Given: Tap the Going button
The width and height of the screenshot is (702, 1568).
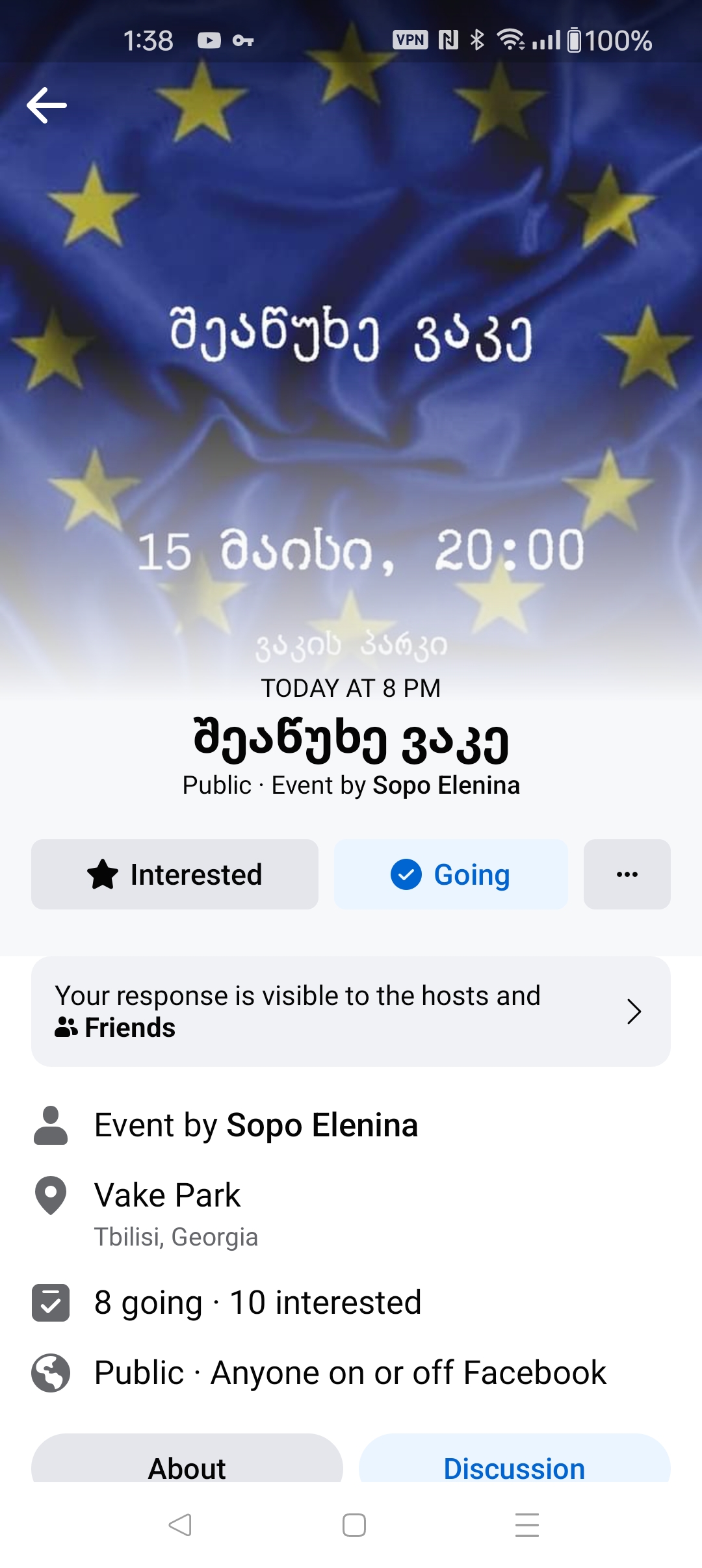Looking at the screenshot, I should 450,874.
